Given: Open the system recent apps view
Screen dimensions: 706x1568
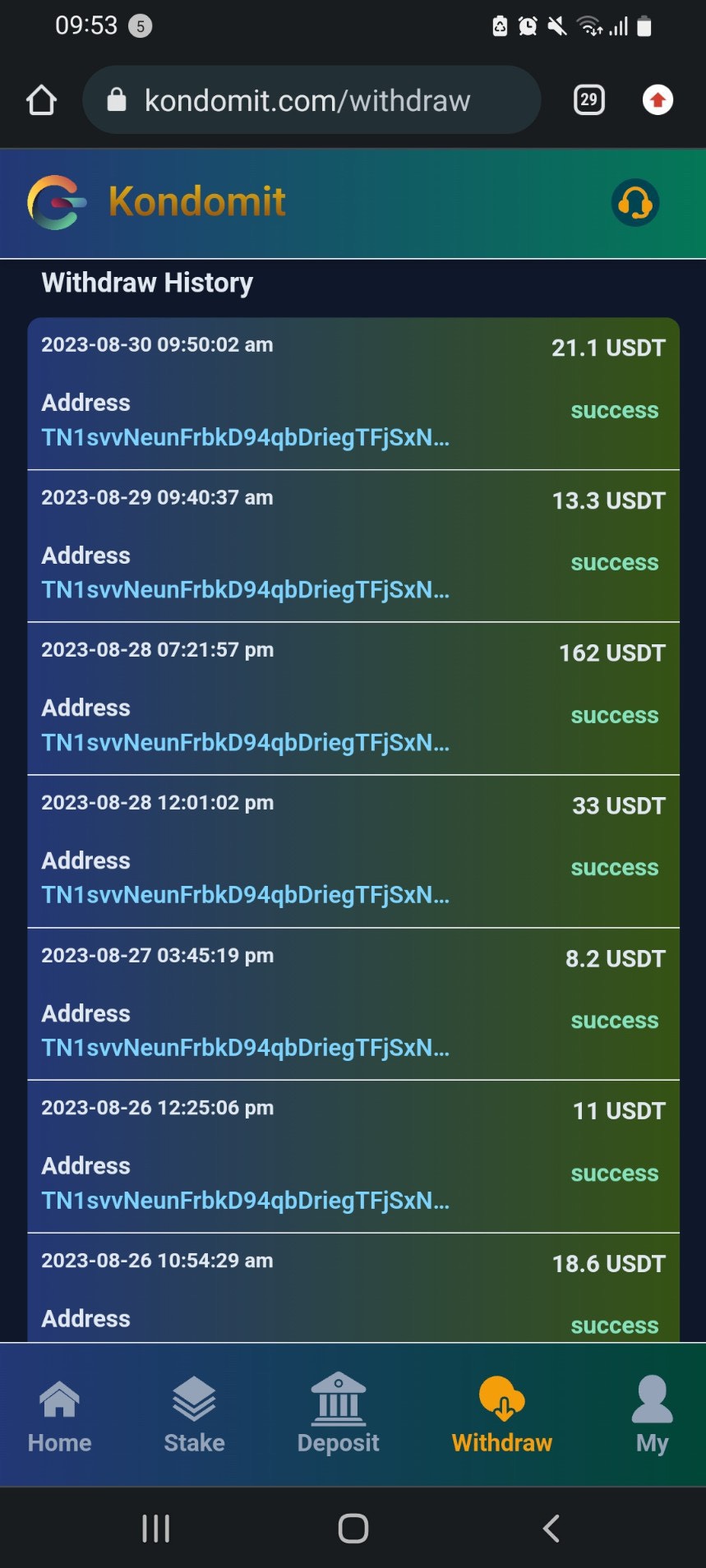Looking at the screenshot, I should pos(155,1529).
